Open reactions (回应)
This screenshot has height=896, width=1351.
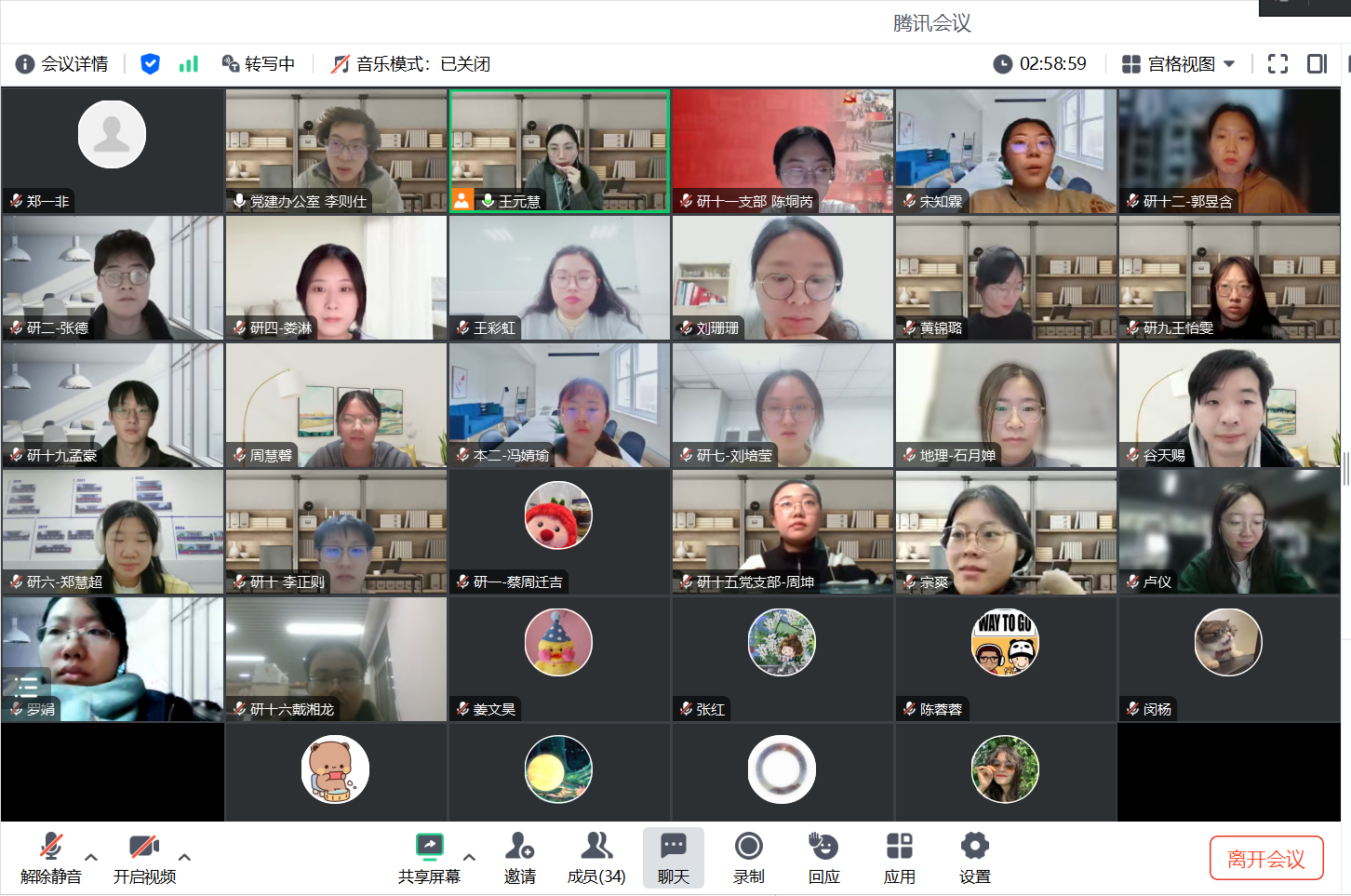point(824,858)
